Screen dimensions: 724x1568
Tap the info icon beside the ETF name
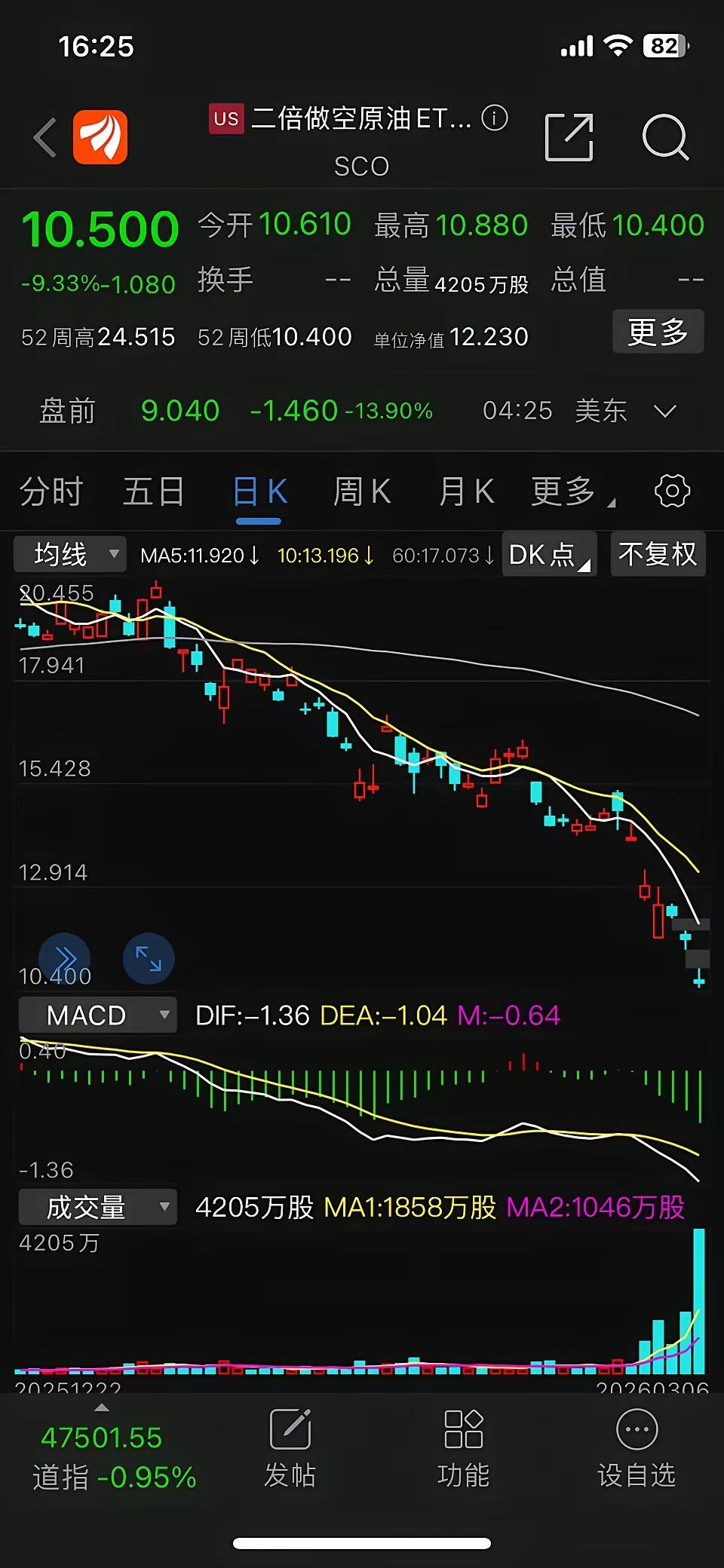coord(495,118)
